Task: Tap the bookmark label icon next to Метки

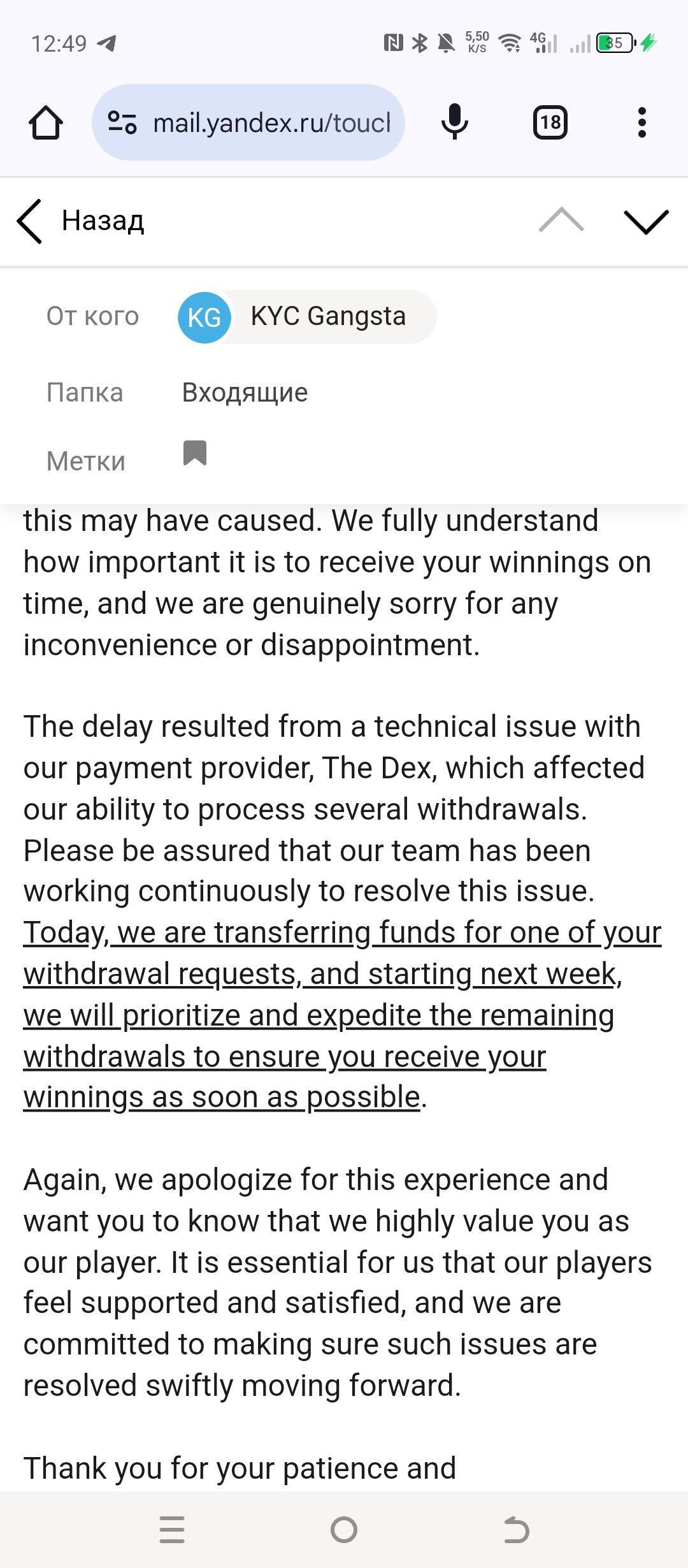Action: 195,453
